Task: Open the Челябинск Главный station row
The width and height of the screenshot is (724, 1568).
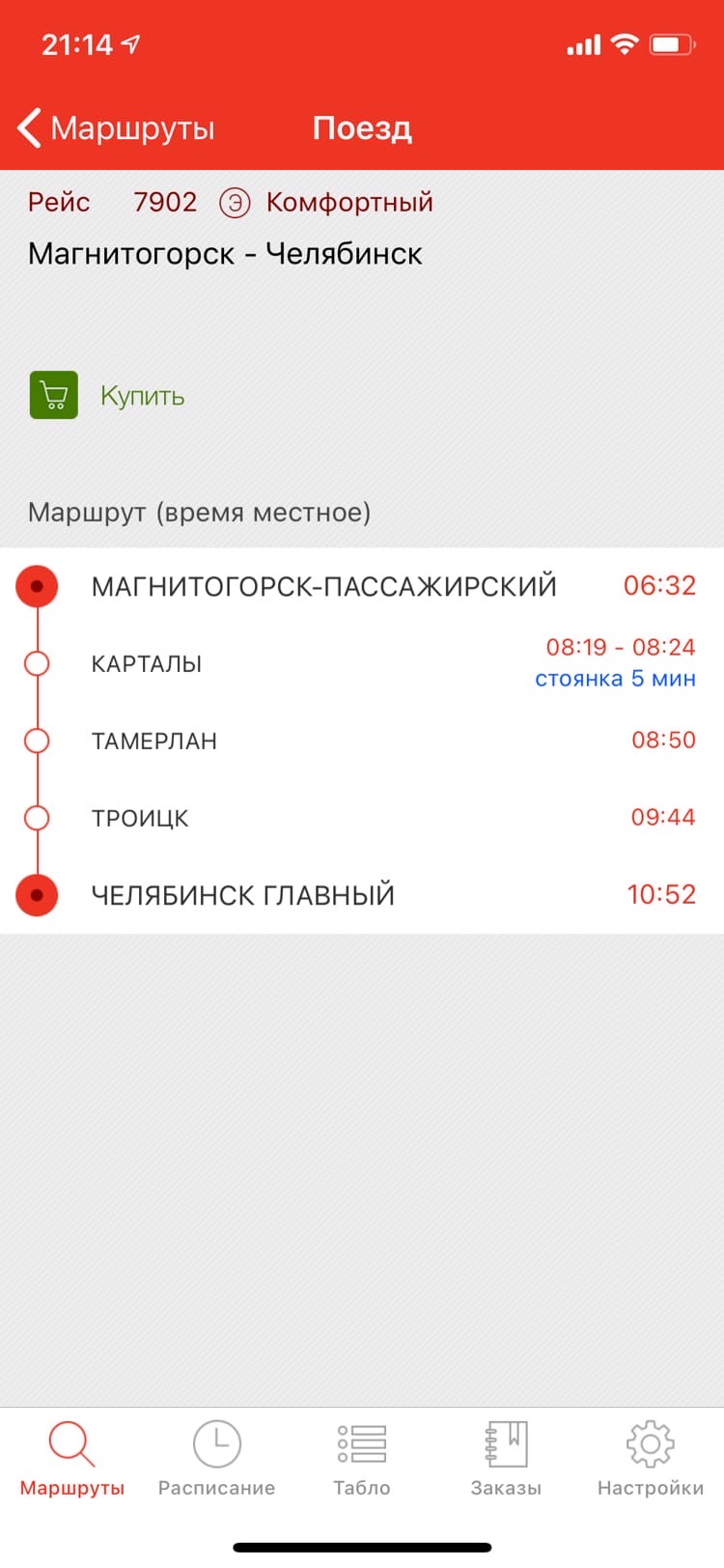Action: 362,895
